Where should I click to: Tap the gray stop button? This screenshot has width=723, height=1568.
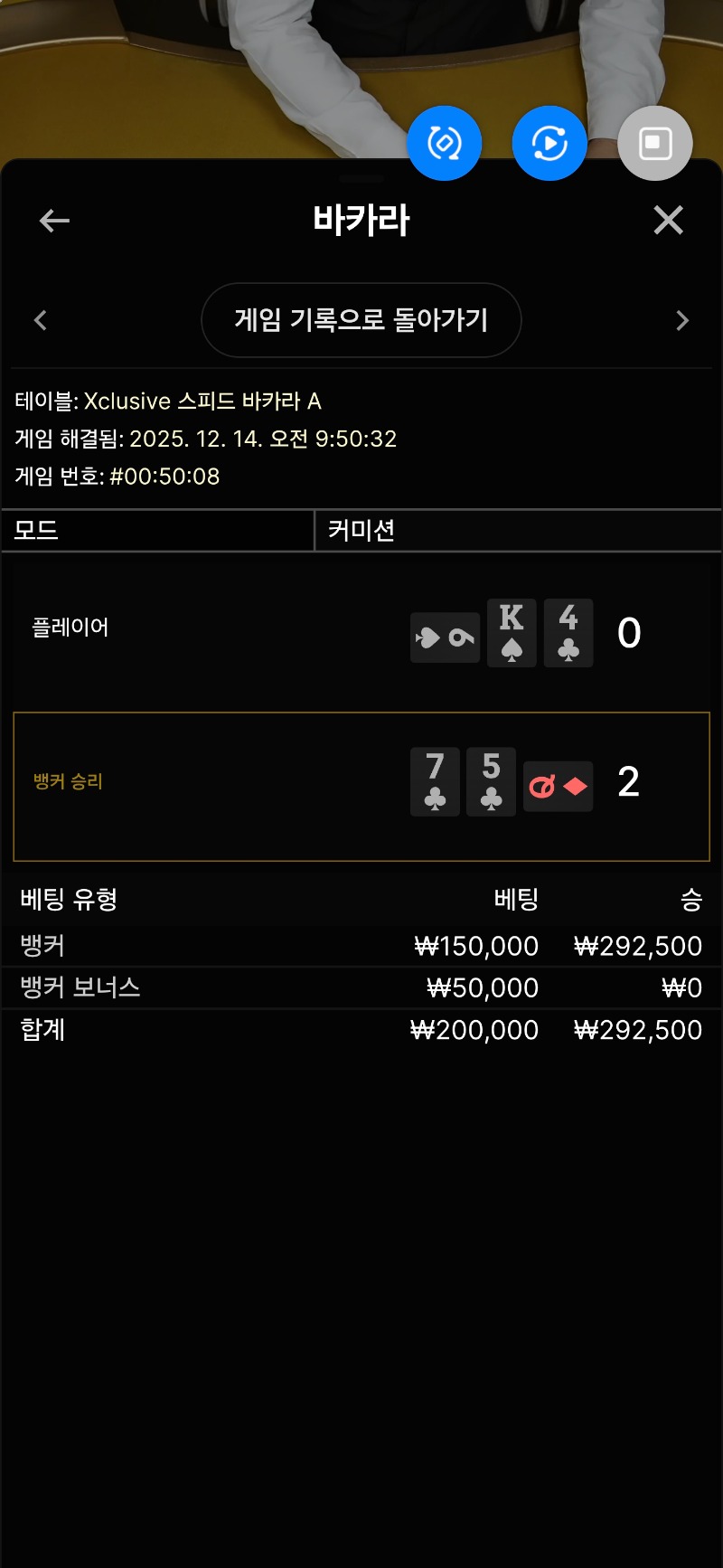point(655,143)
